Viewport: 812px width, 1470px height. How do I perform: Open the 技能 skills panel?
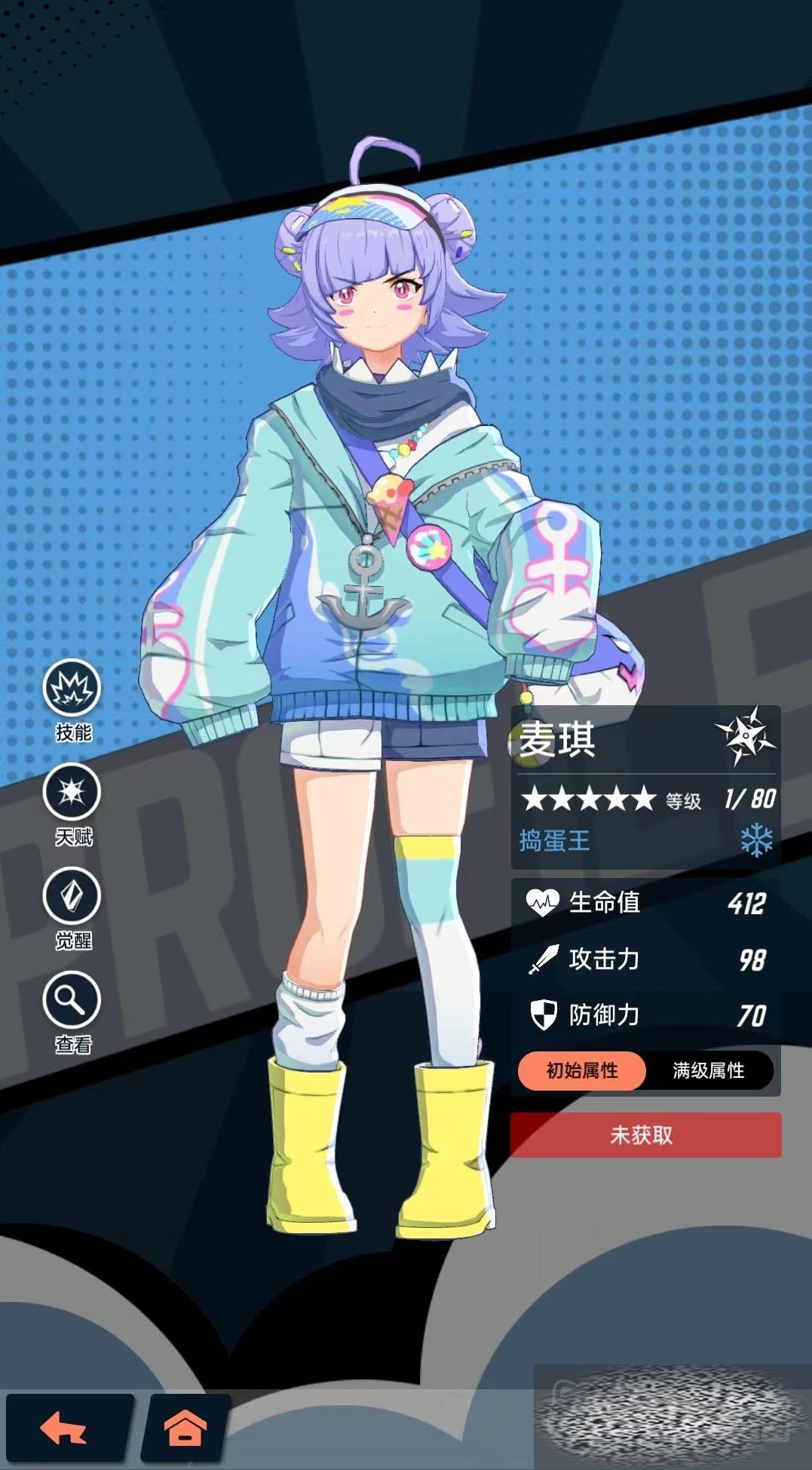[x=72, y=689]
